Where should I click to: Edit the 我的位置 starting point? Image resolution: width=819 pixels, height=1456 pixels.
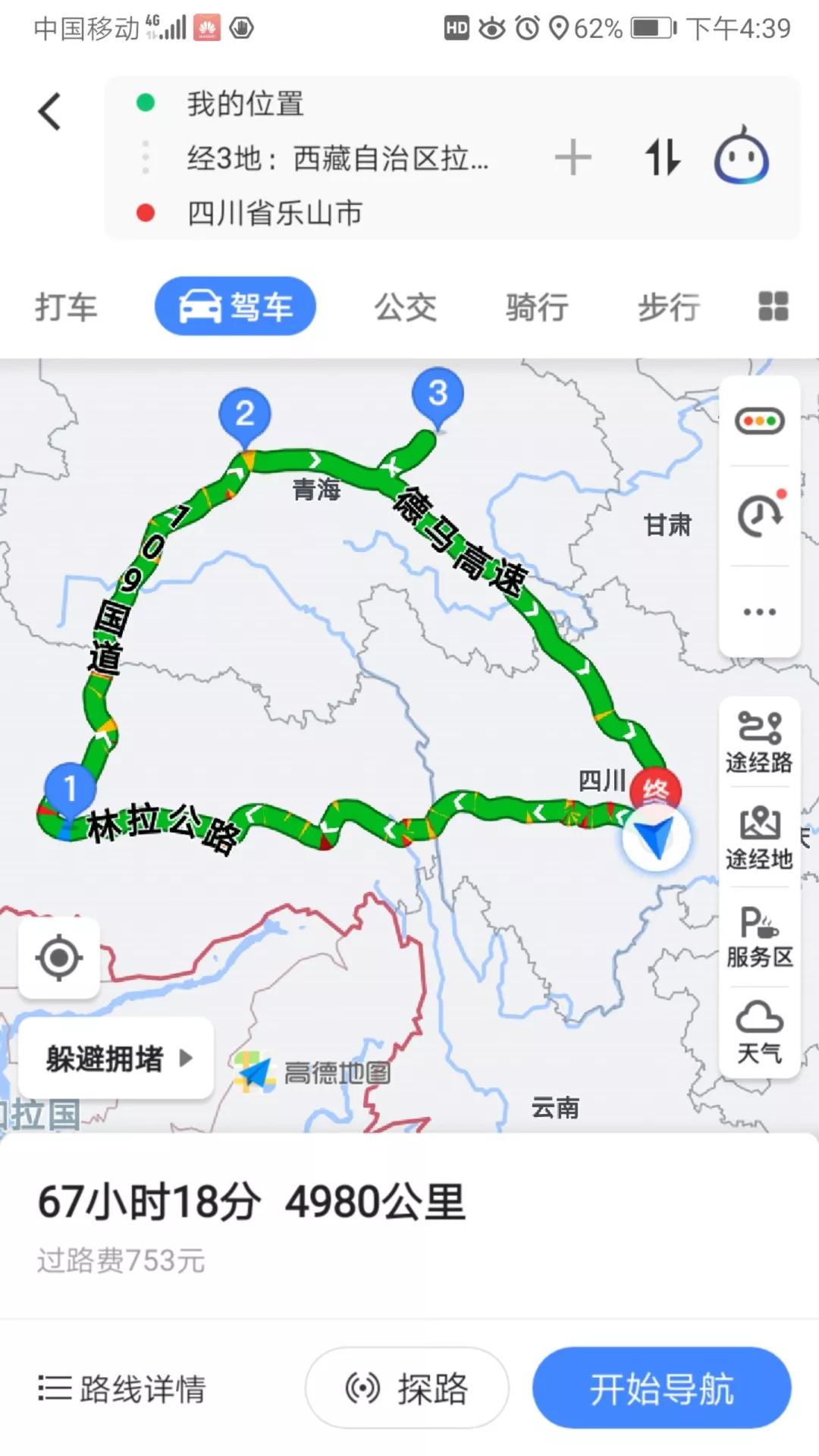(246, 103)
